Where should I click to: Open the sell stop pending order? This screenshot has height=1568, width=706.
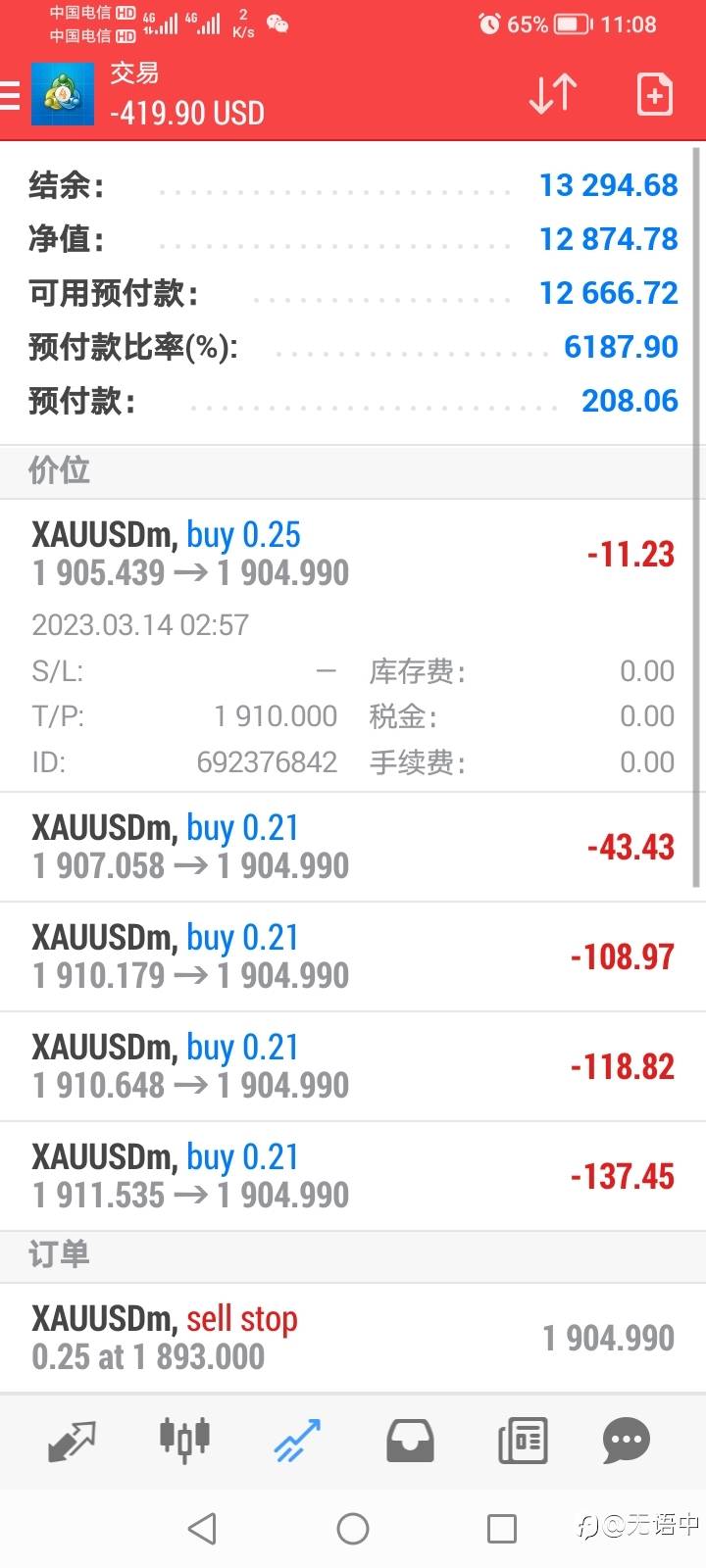353,1338
